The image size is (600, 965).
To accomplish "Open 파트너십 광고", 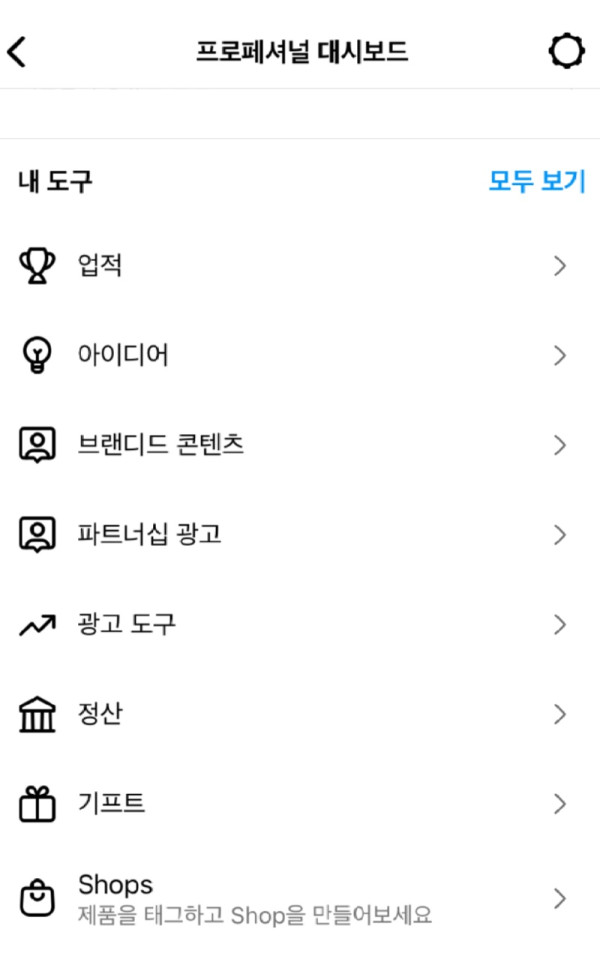I will (x=300, y=535).
